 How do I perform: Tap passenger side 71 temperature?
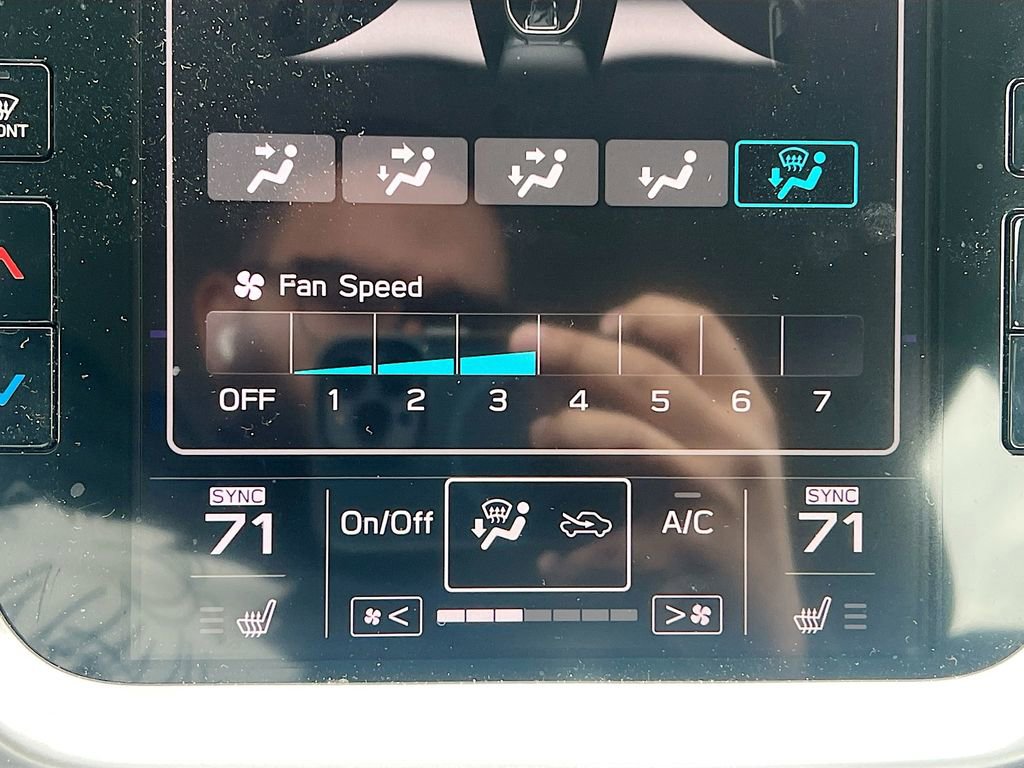(x=831, y=532)
